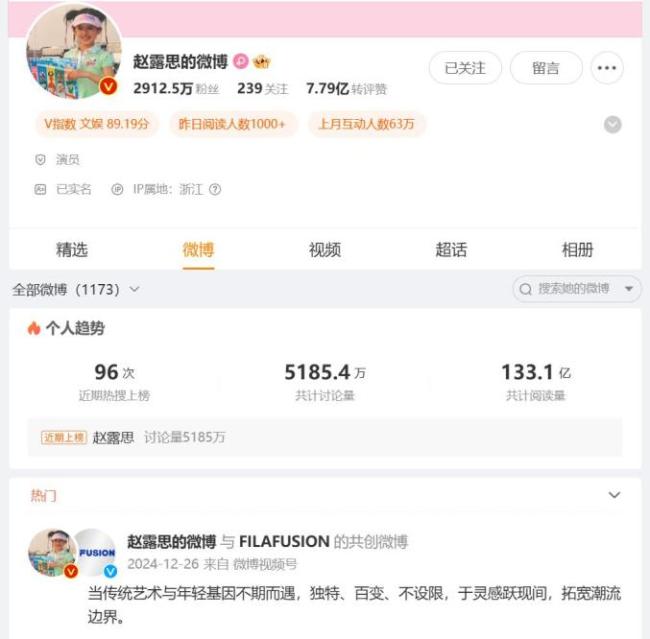The height and width of the screenshot is (639, 650).
Task: Switch to the 超话 tab
Action: pos(451,250)
